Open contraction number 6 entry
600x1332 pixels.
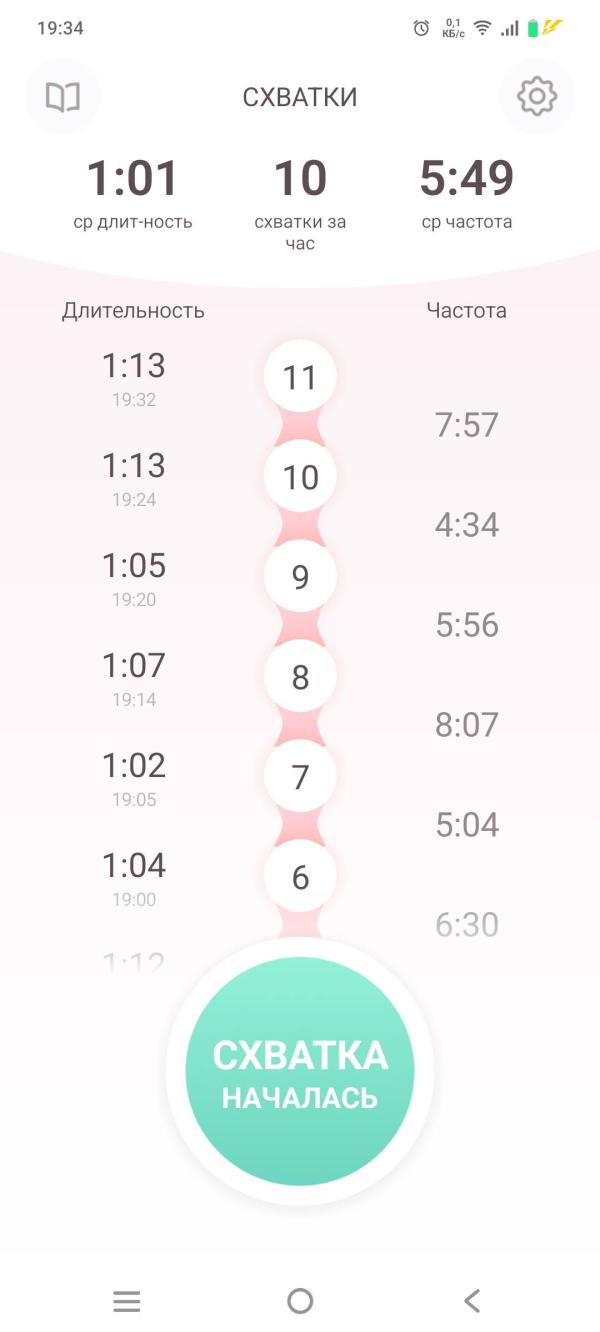[x=300, y=877]
